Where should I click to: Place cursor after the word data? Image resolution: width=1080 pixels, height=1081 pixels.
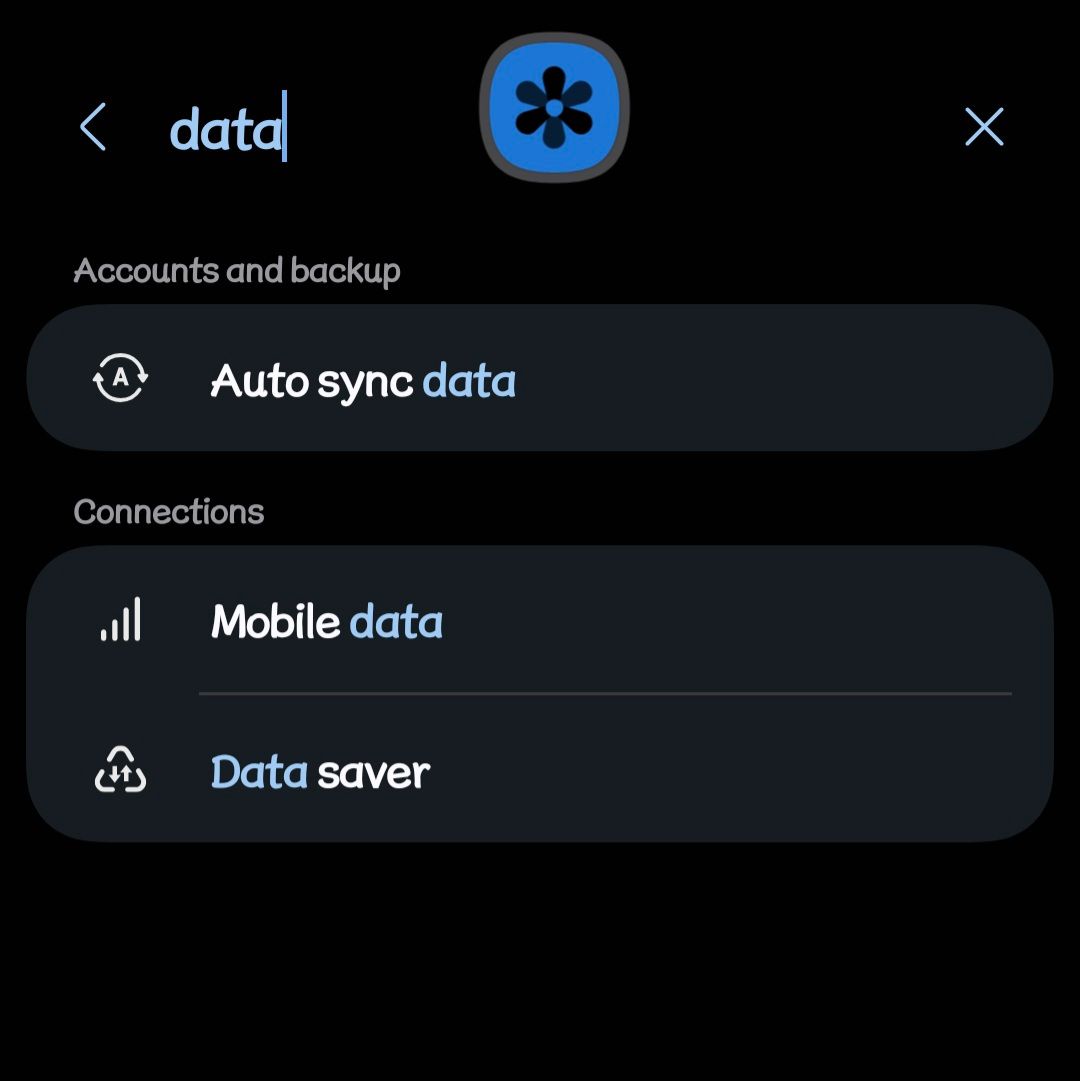(x=283, y=128)
